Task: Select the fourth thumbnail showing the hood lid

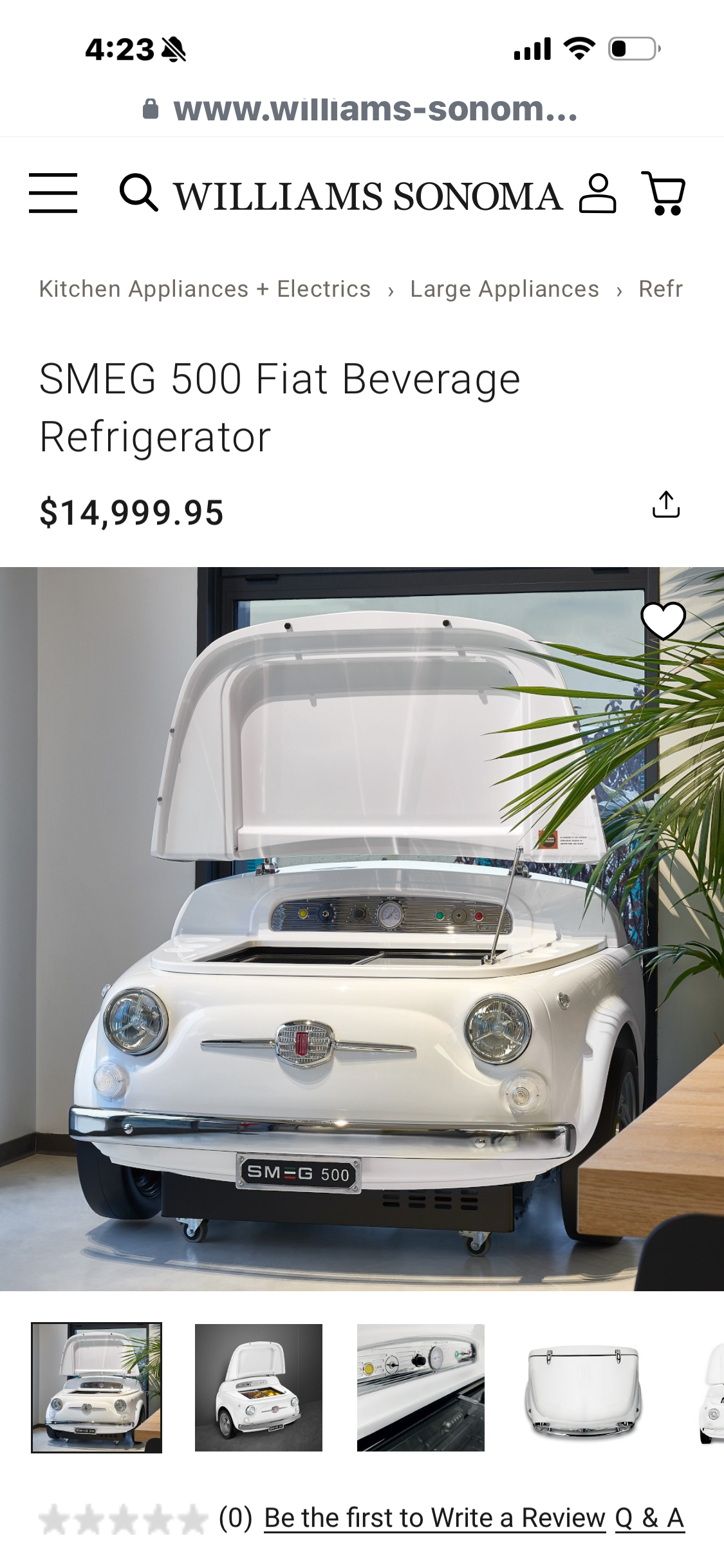Action: pyautogui.click(x=583, y=1388)
